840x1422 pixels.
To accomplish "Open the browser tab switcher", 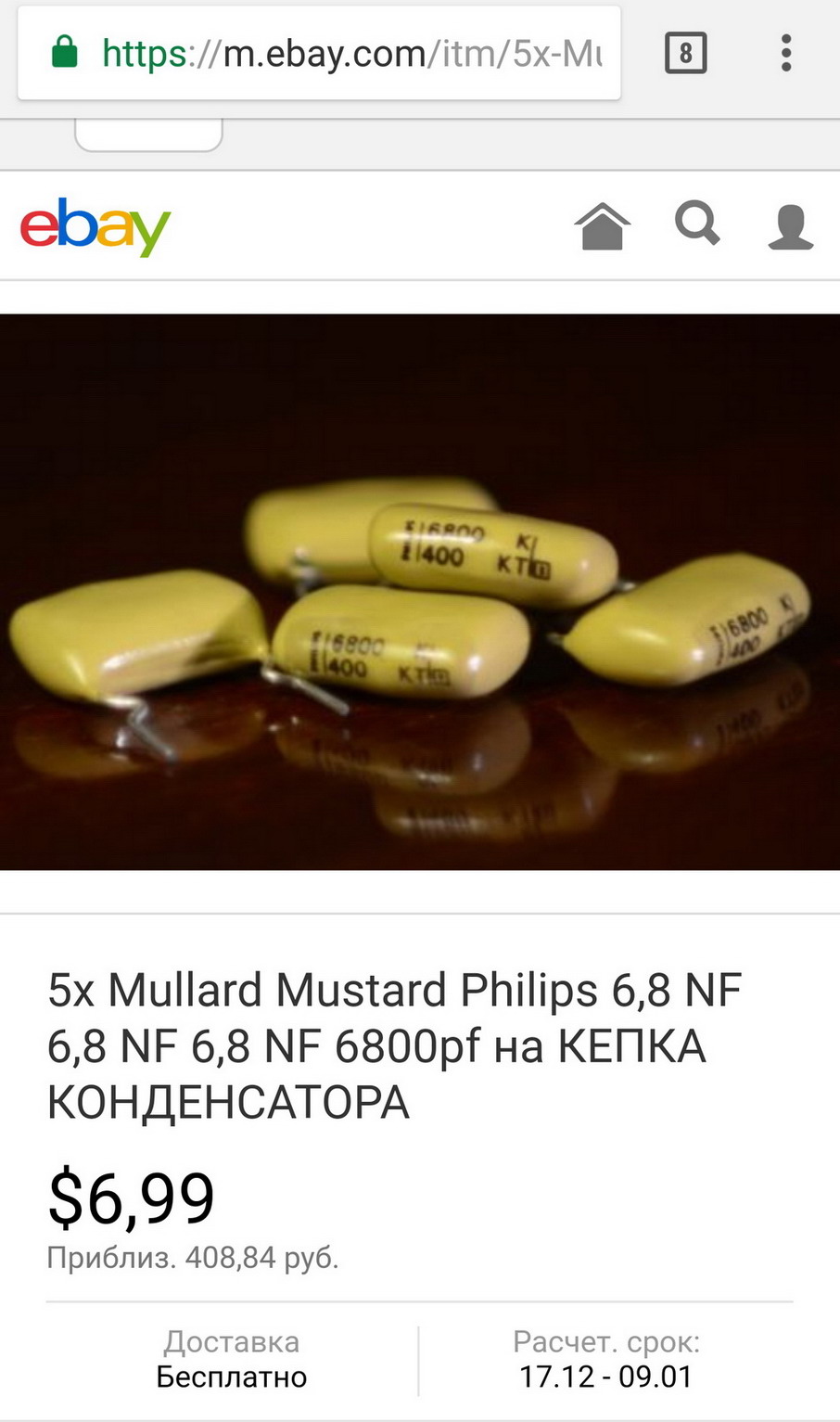I will point(686,53).
